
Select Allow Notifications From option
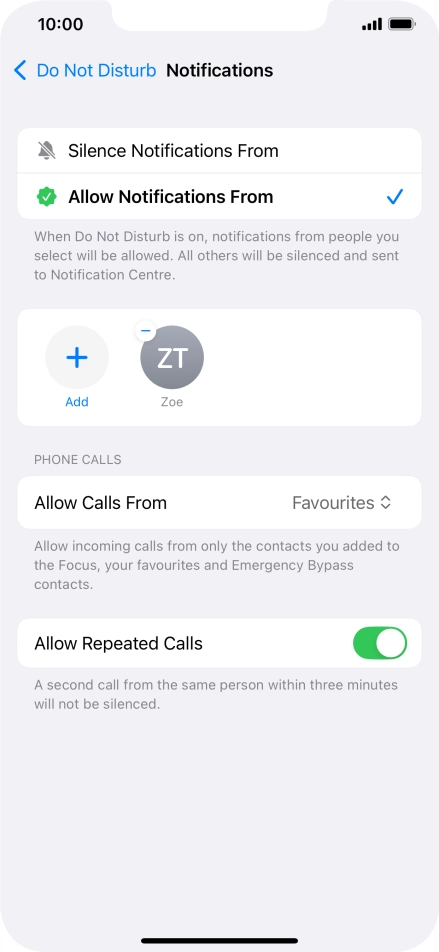coord(219,197)
